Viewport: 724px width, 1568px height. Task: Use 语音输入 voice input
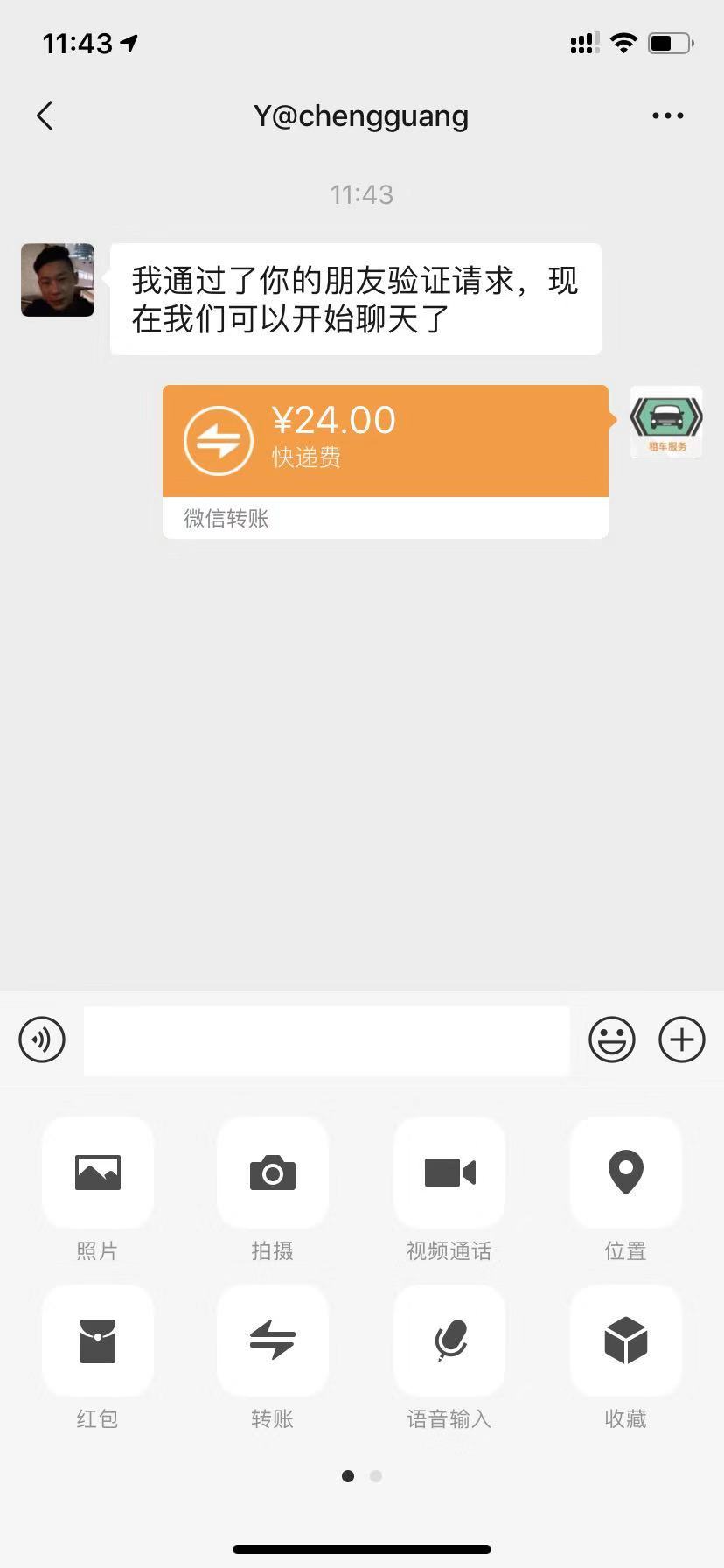coord(449,1340)
